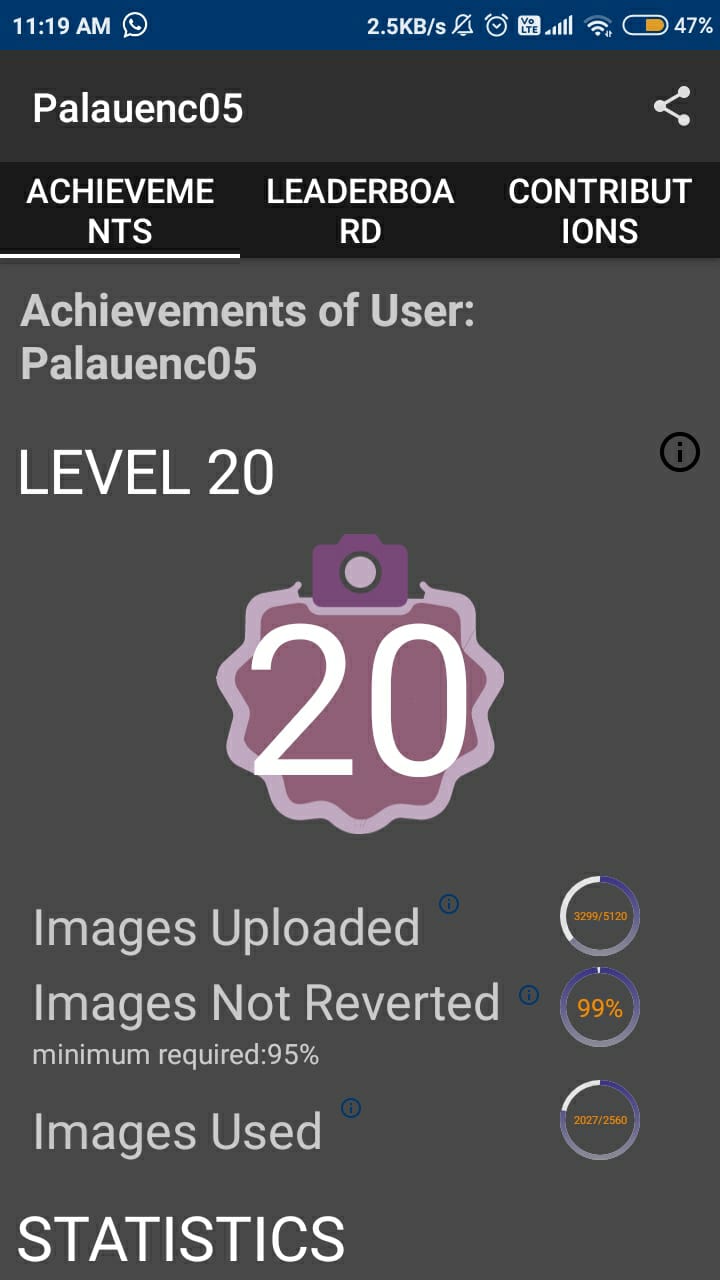Tap the Images Used info icon
The image size is (720, 1280).
pos(349,1107)
